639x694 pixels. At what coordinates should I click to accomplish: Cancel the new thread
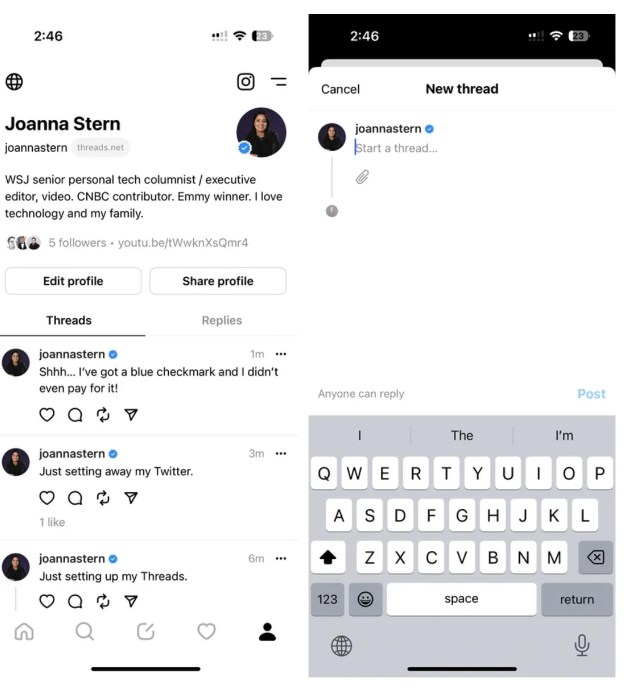(x=340, y=89)
